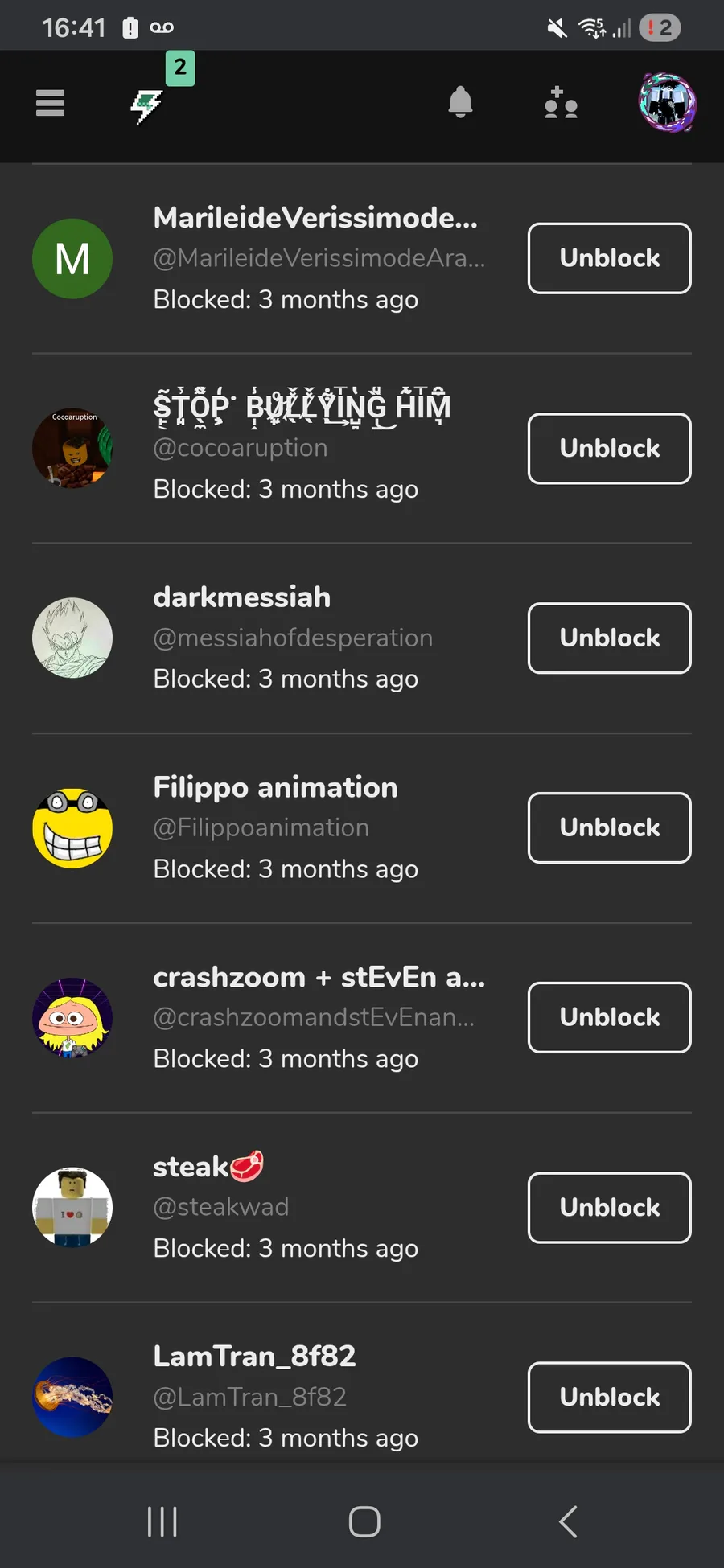Unblock LamTran_8f82

click(x=609, y=1397)
